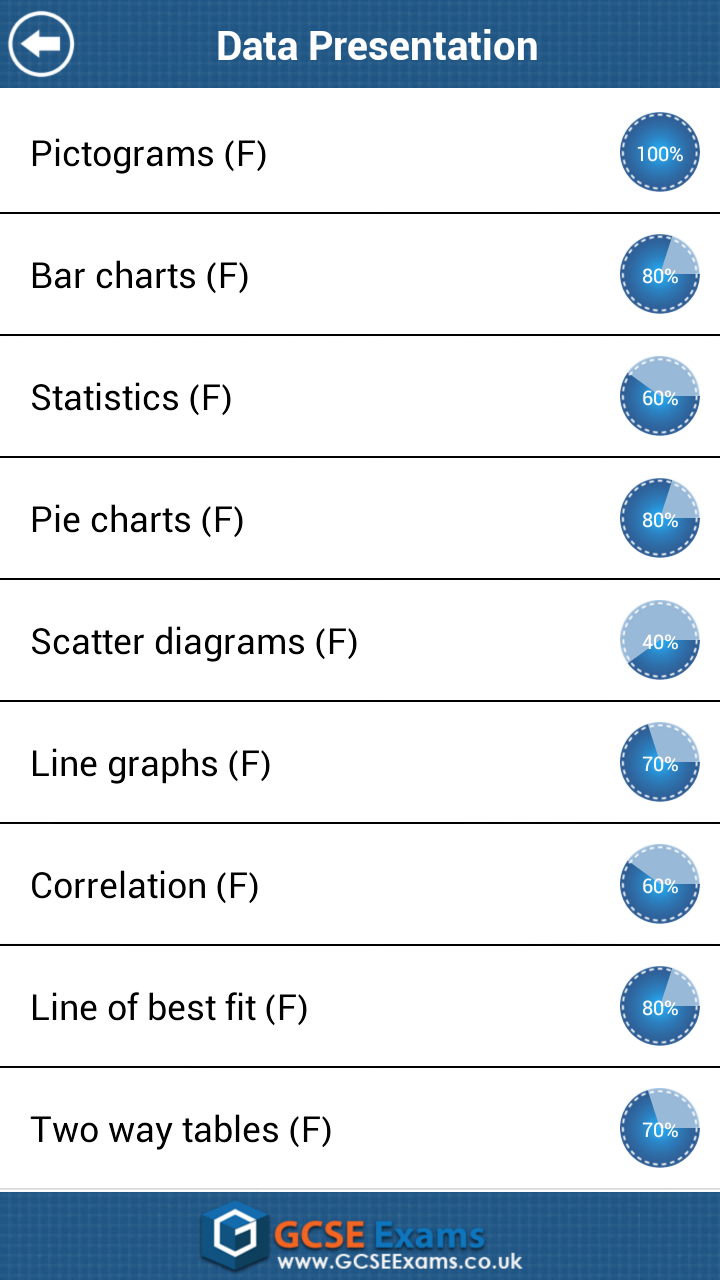The height and width of the screenshot is (1280, 720).
Task: Open the Two way tables (F) topic
Action: point(300,1129)
